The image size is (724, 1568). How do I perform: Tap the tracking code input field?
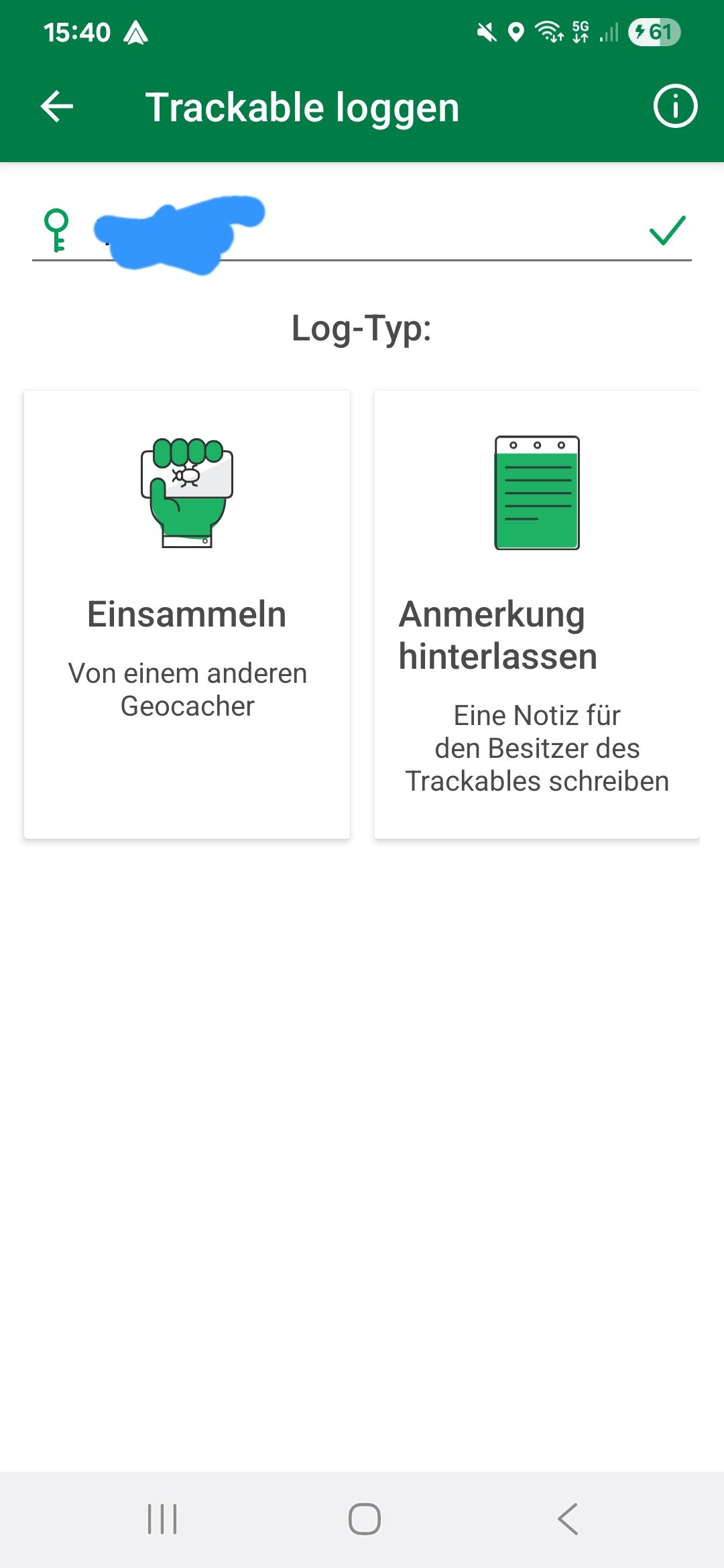coord(362,231)
